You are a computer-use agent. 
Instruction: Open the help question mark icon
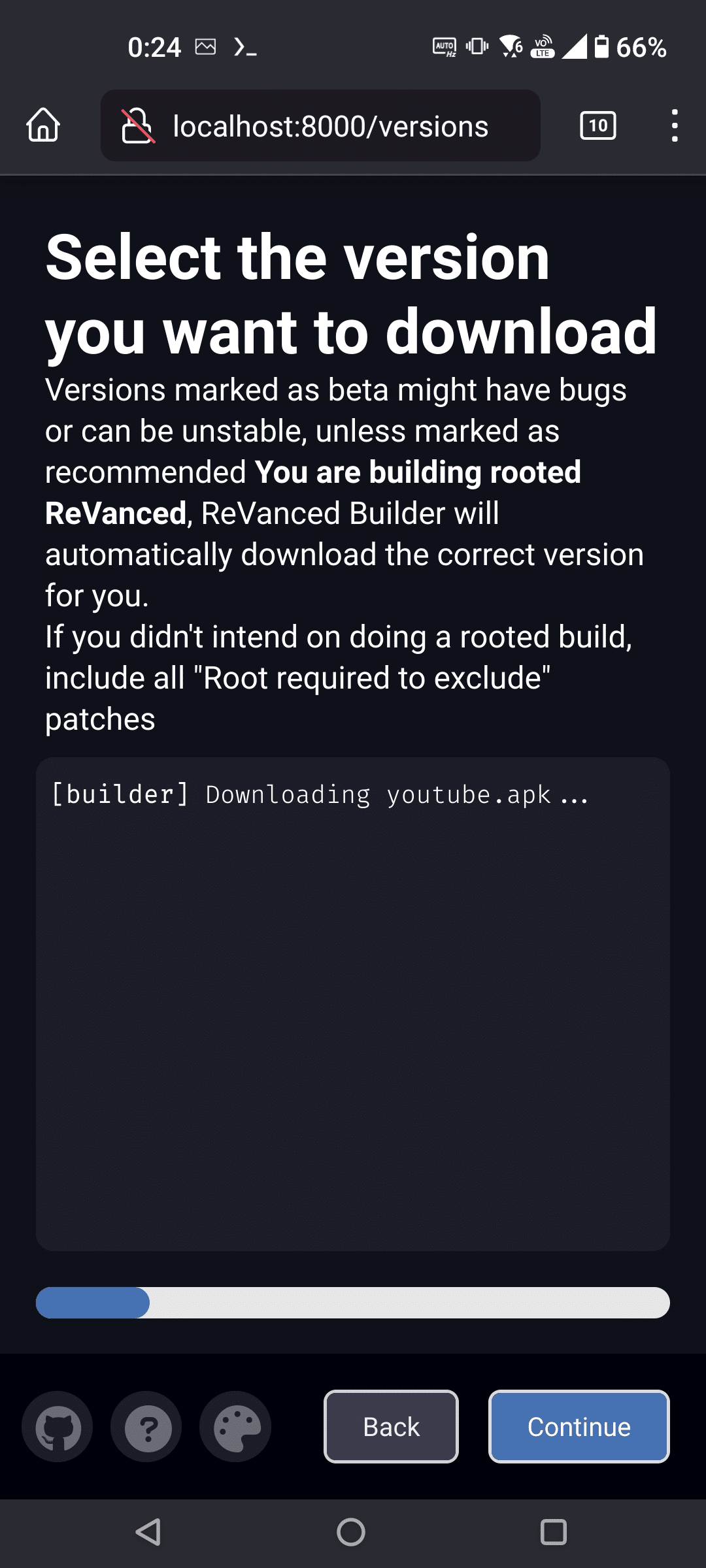coord(147,1427)
